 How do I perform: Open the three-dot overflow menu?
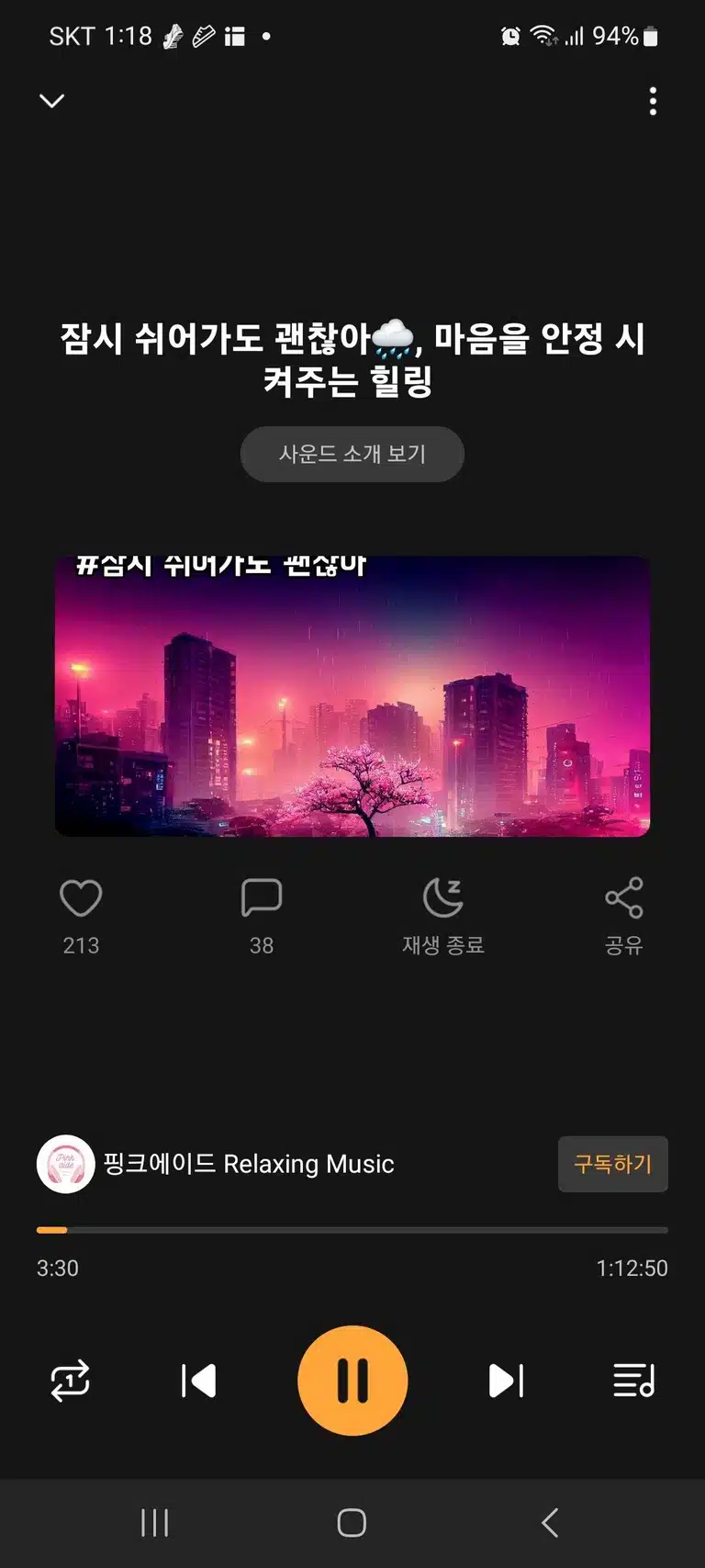653,101
